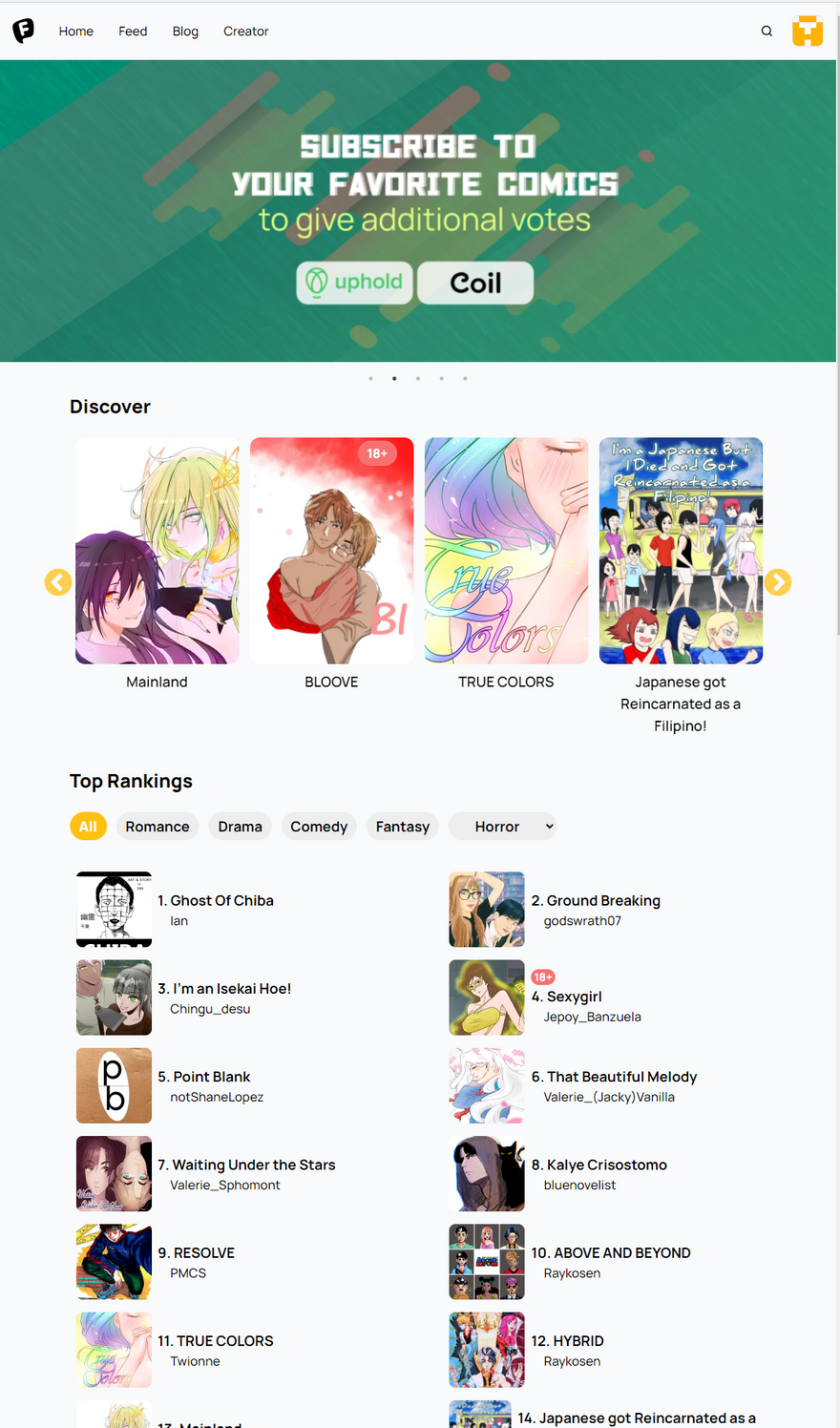Open the Creator page
The height and width of the screenshot is (1428, 840).
click(x=245, y=31)
